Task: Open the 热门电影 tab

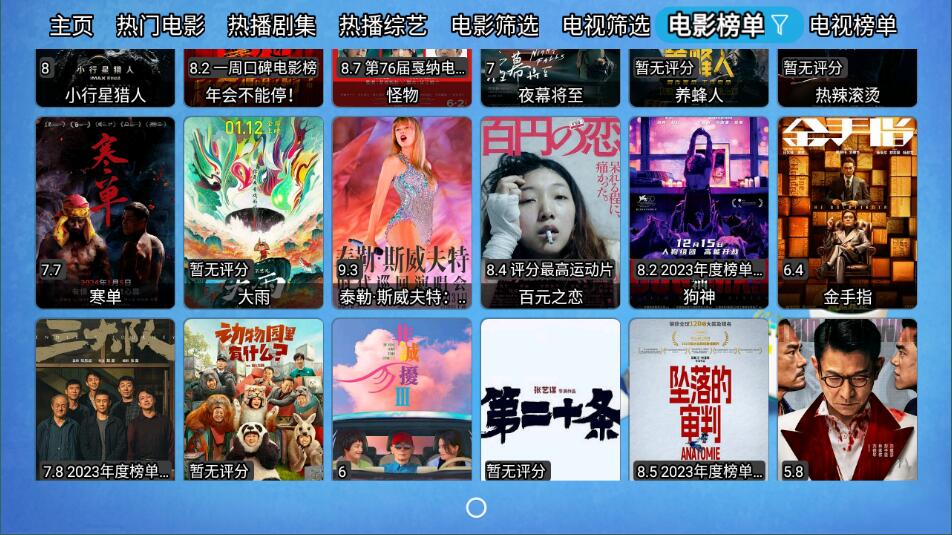Action: (160, 25)
